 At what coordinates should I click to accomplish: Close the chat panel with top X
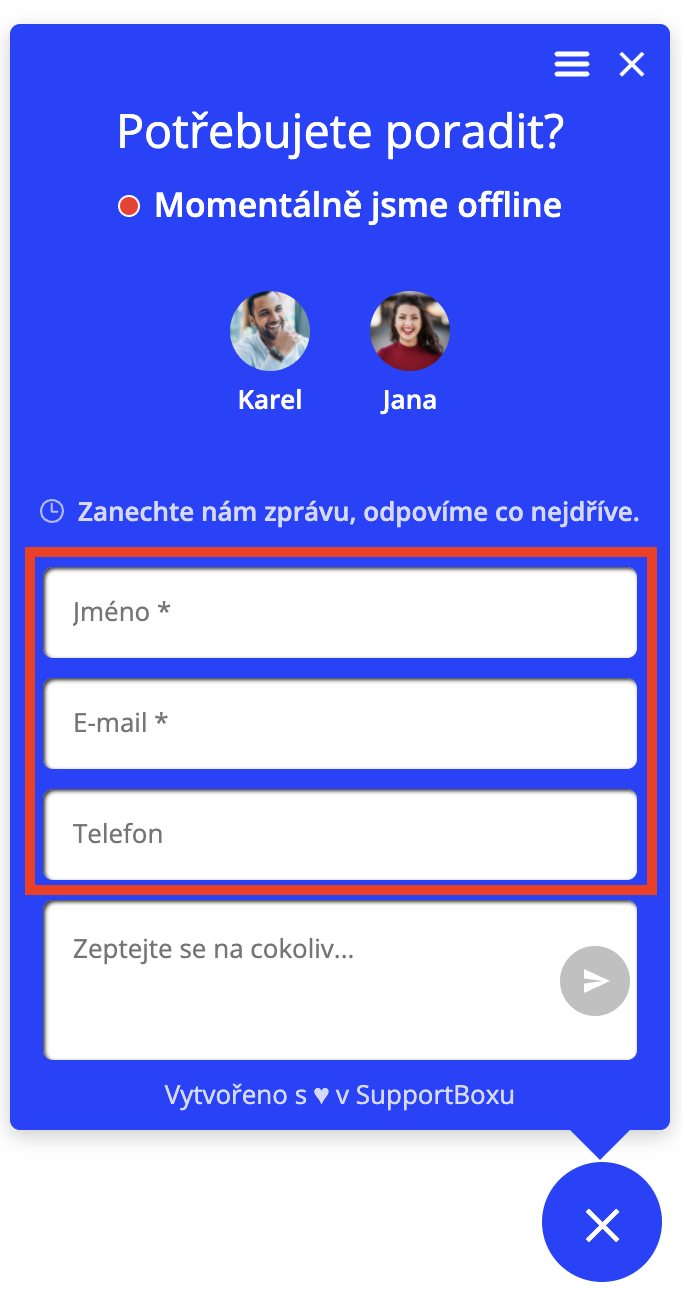click(x=632, y=65)
